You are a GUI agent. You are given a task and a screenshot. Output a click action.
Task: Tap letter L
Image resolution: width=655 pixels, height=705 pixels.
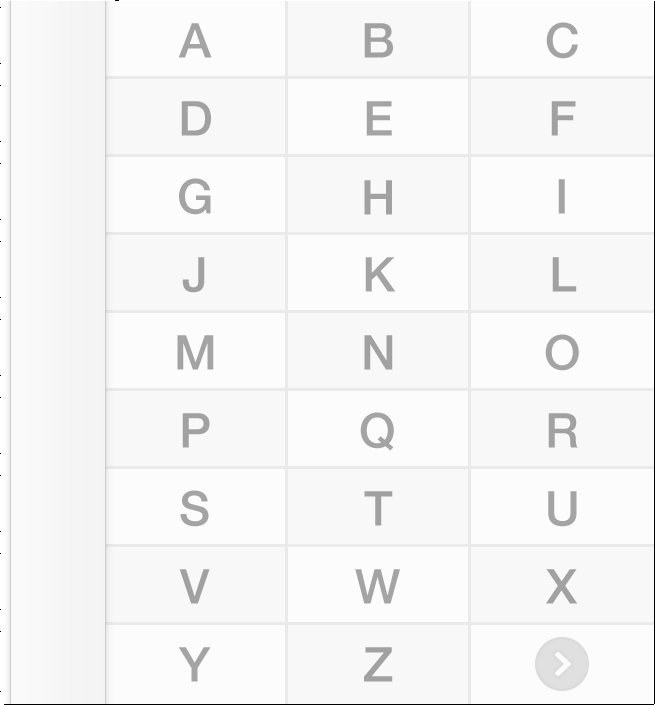click(x=562, y=275)
